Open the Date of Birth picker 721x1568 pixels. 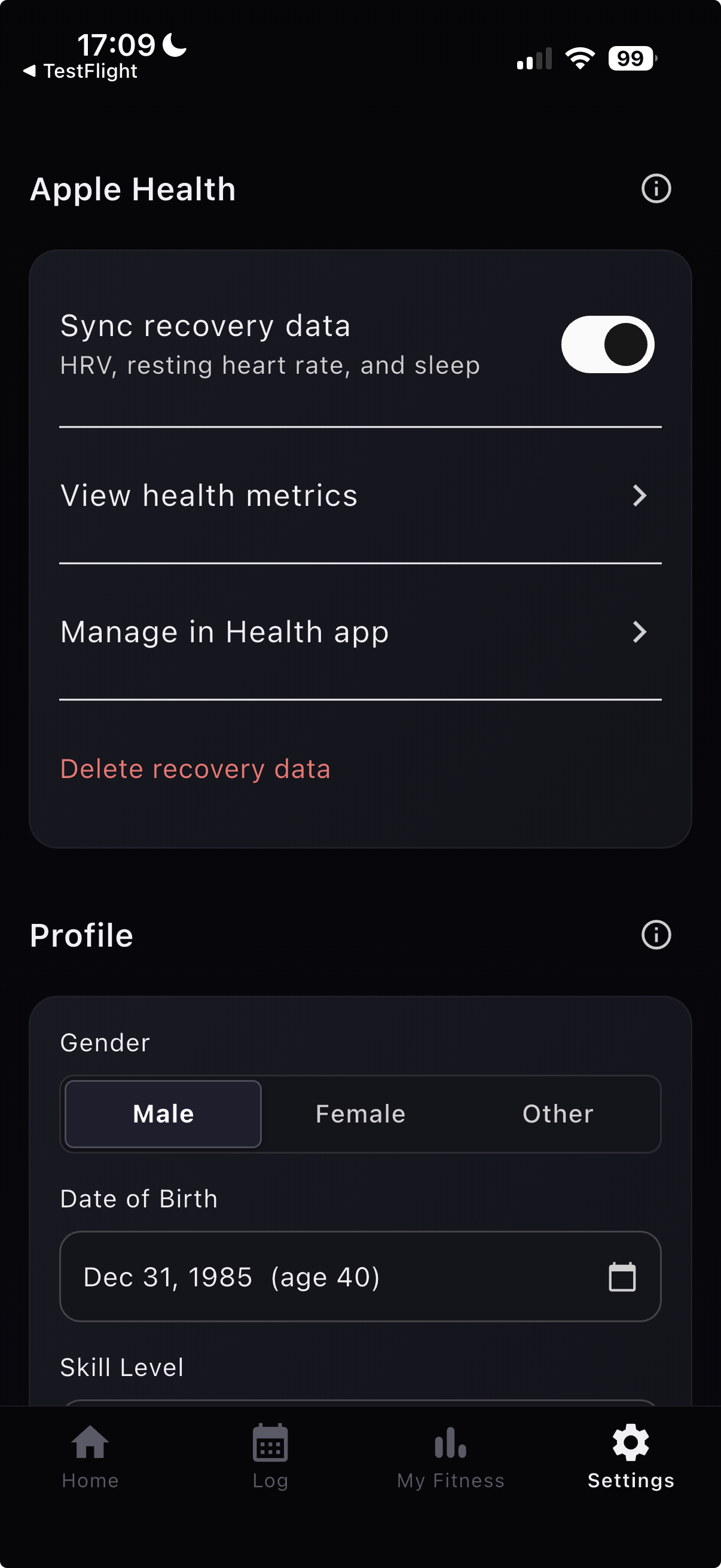360,1277
